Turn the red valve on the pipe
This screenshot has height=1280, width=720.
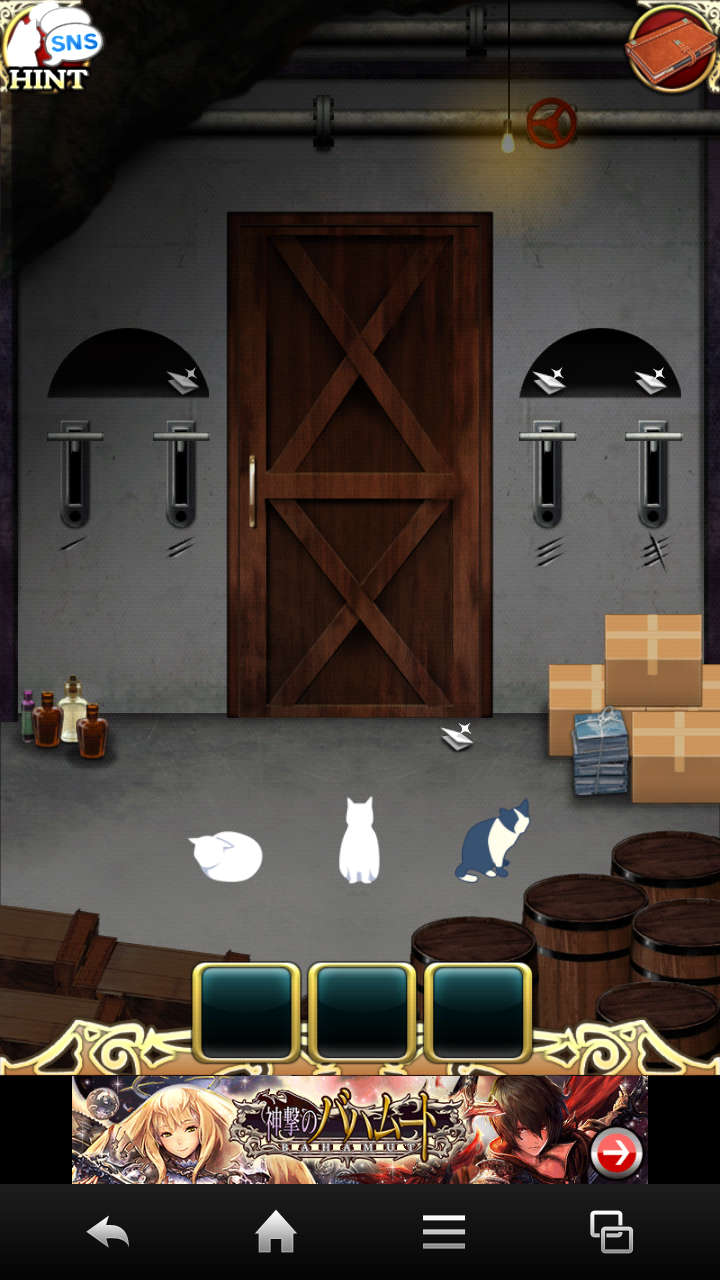(x=551, y=123)
